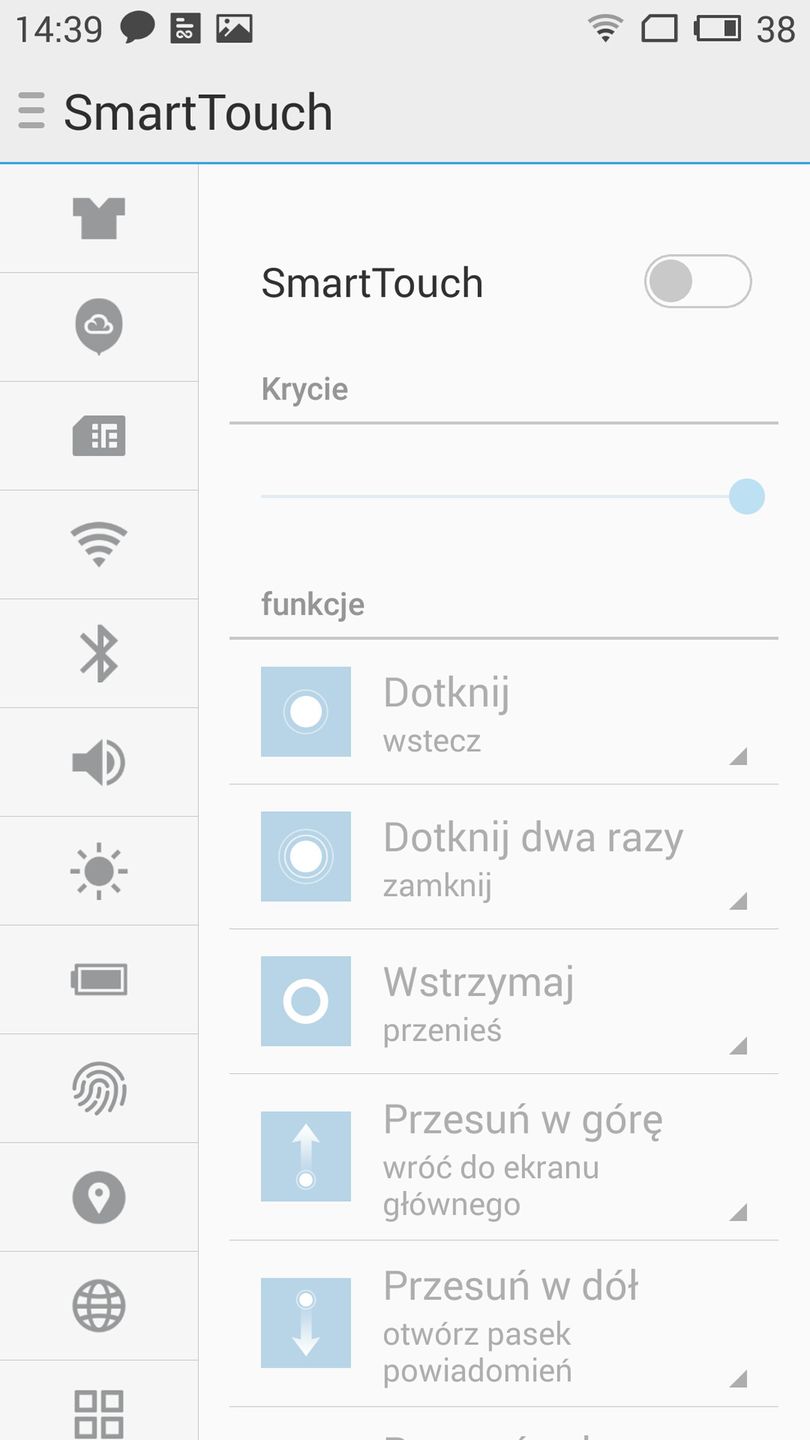
Task: Switch to the Wi-Fi settings section
Action: pos(98,545)
